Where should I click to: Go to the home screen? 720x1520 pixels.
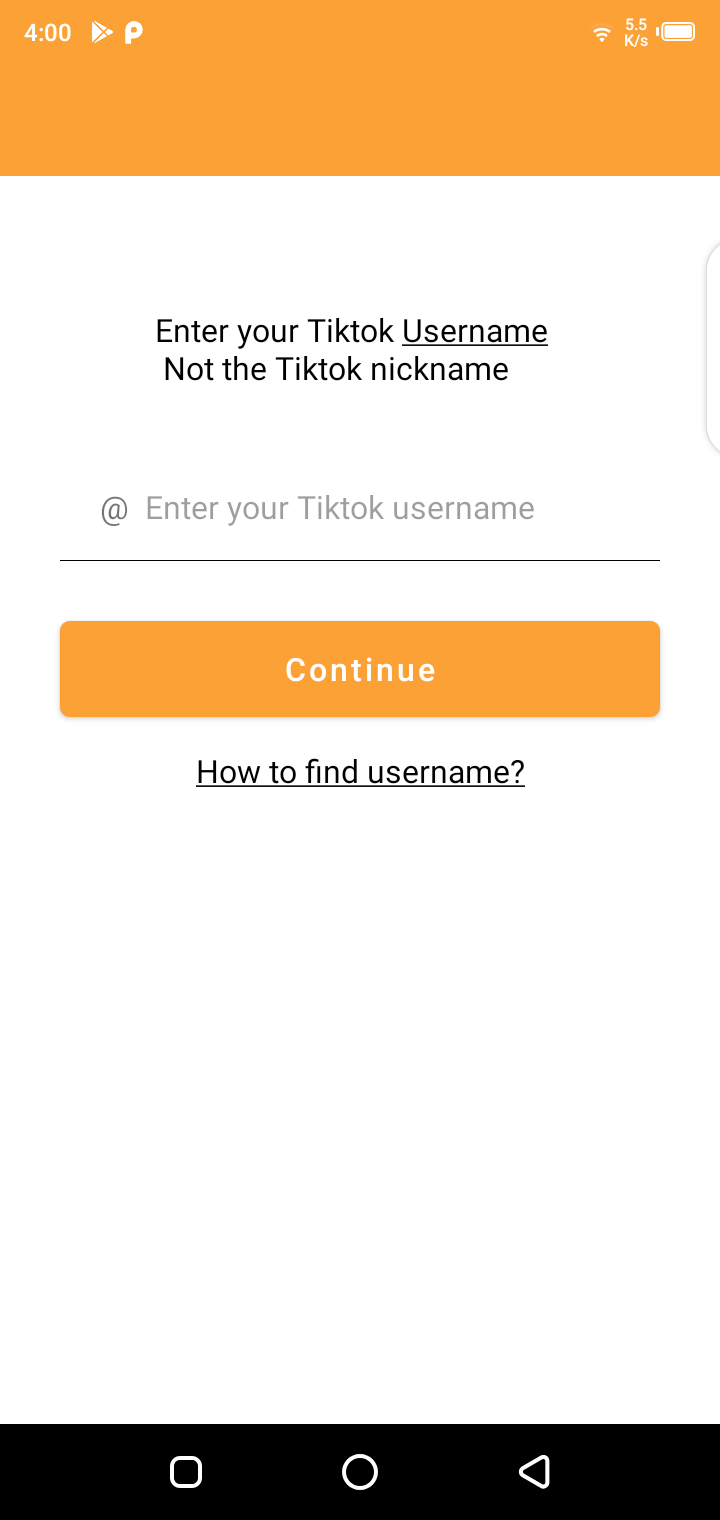click(360, 1471)
